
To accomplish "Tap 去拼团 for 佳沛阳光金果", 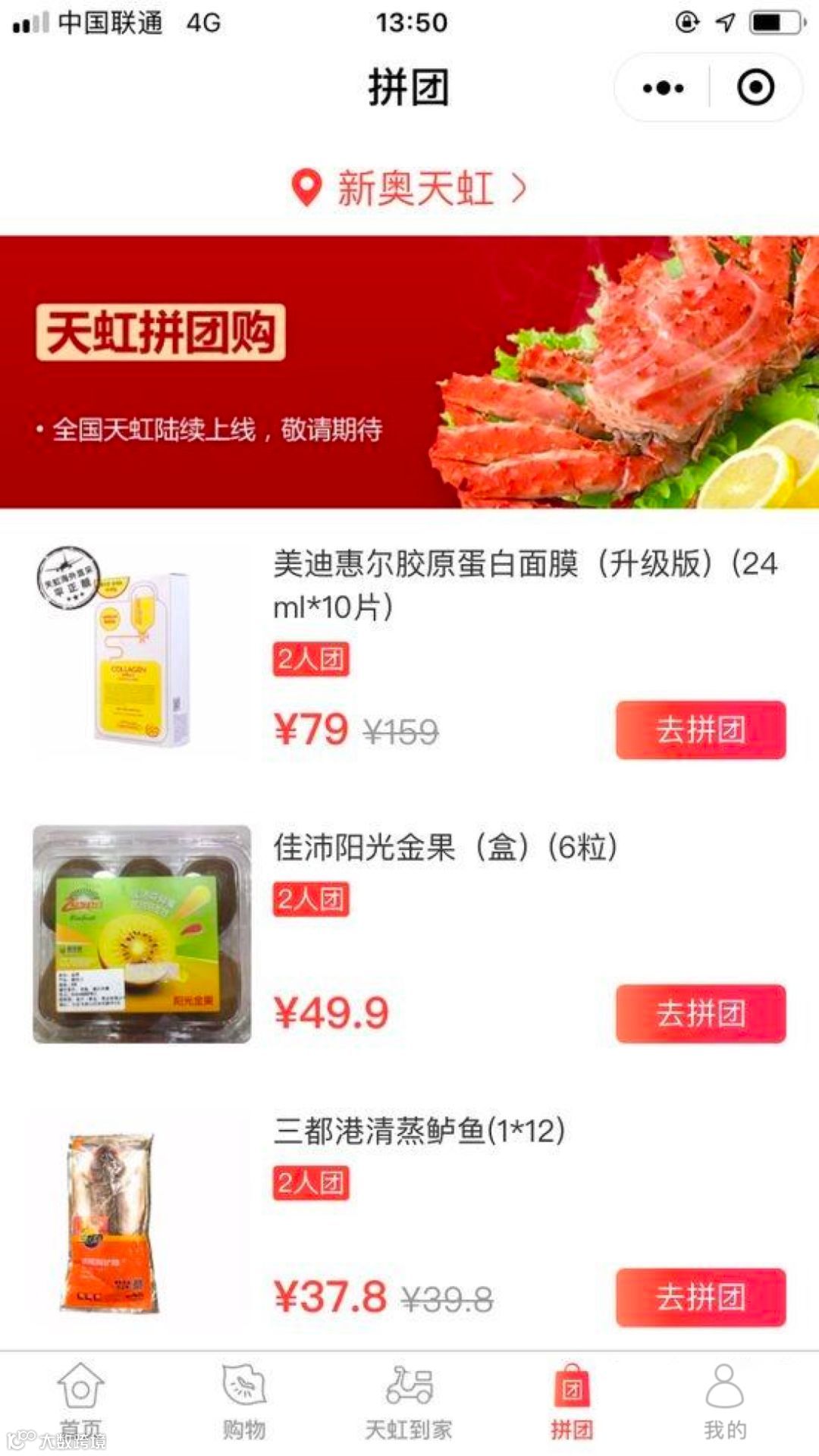I will coord(701,1013).
